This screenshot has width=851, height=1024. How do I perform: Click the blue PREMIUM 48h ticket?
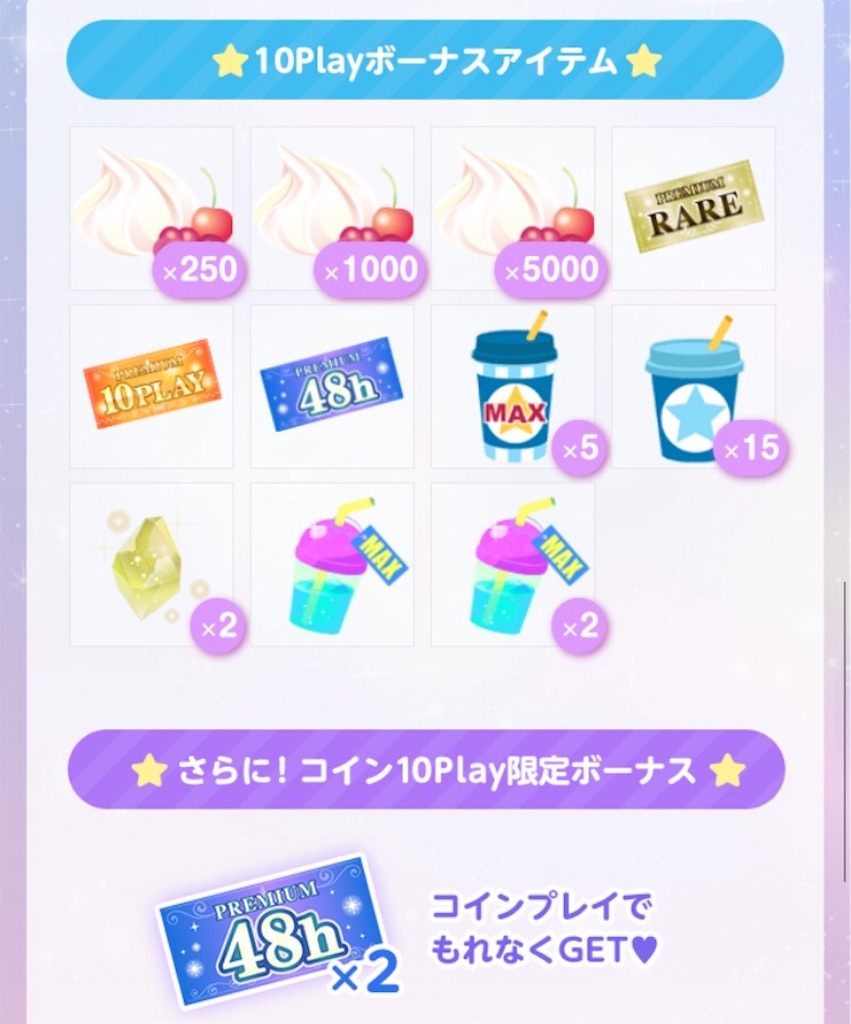click(x=330, y=385)
